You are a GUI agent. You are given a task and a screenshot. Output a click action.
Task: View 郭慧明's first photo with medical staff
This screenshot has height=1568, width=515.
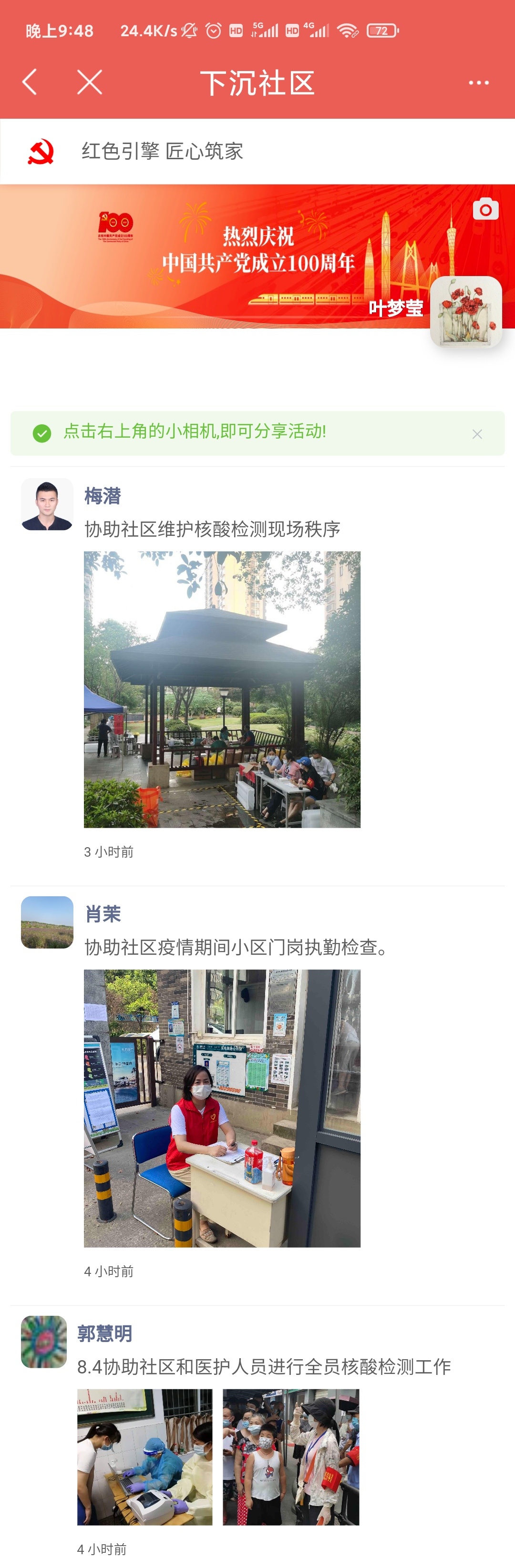[x=145, y=1456]
